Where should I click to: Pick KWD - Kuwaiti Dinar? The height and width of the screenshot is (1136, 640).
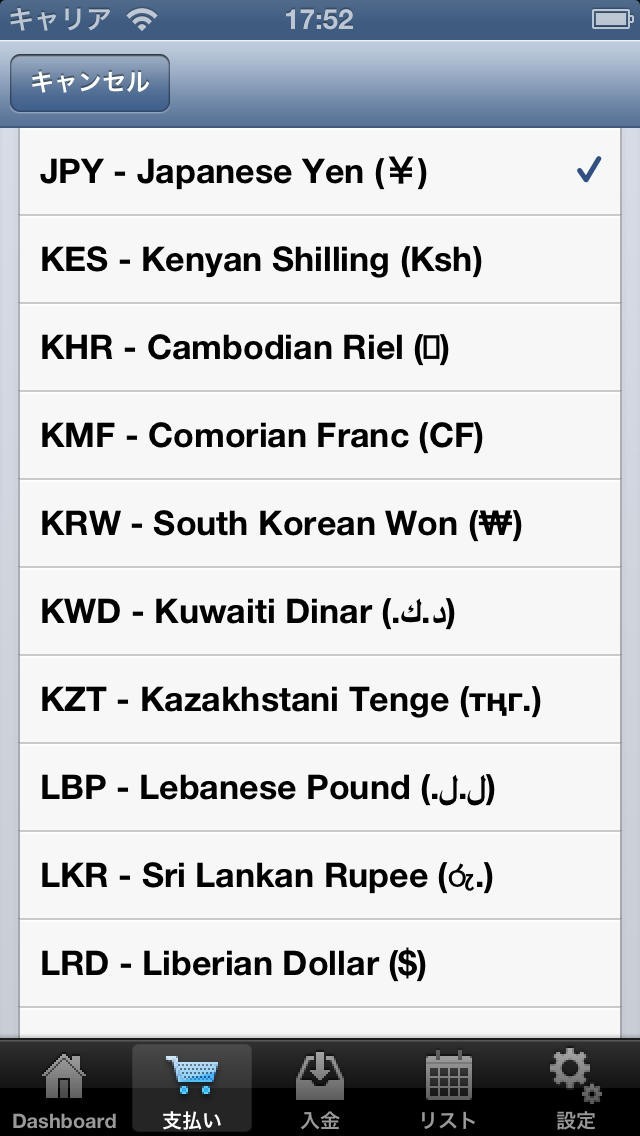click(x=320, y=612)
